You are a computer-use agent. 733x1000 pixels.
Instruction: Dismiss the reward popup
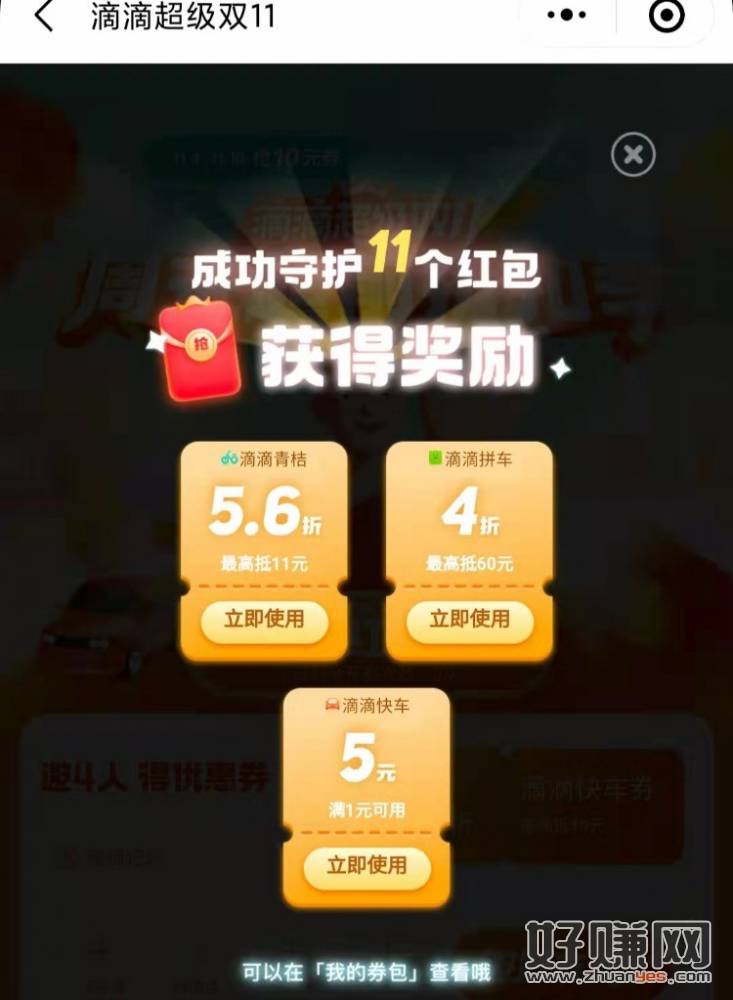click(633, 155)
